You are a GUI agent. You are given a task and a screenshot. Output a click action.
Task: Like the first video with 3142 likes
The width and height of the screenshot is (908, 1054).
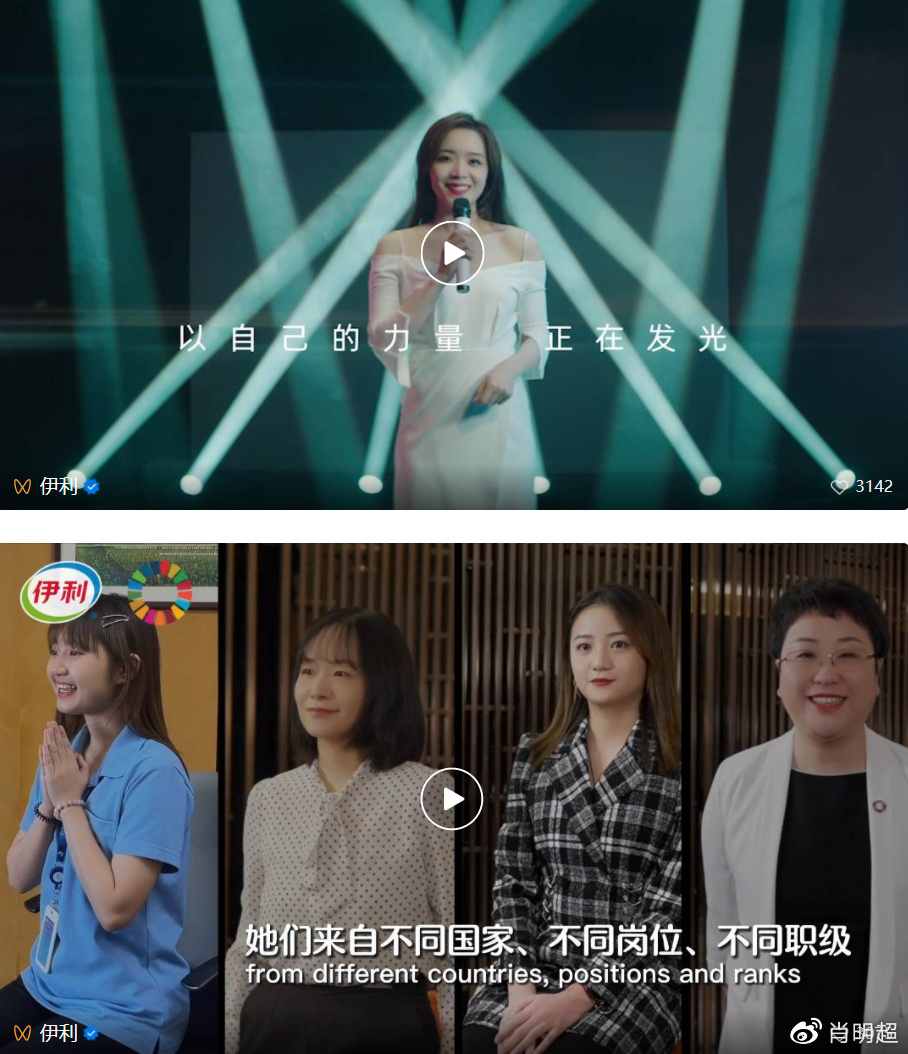(840, 486)
